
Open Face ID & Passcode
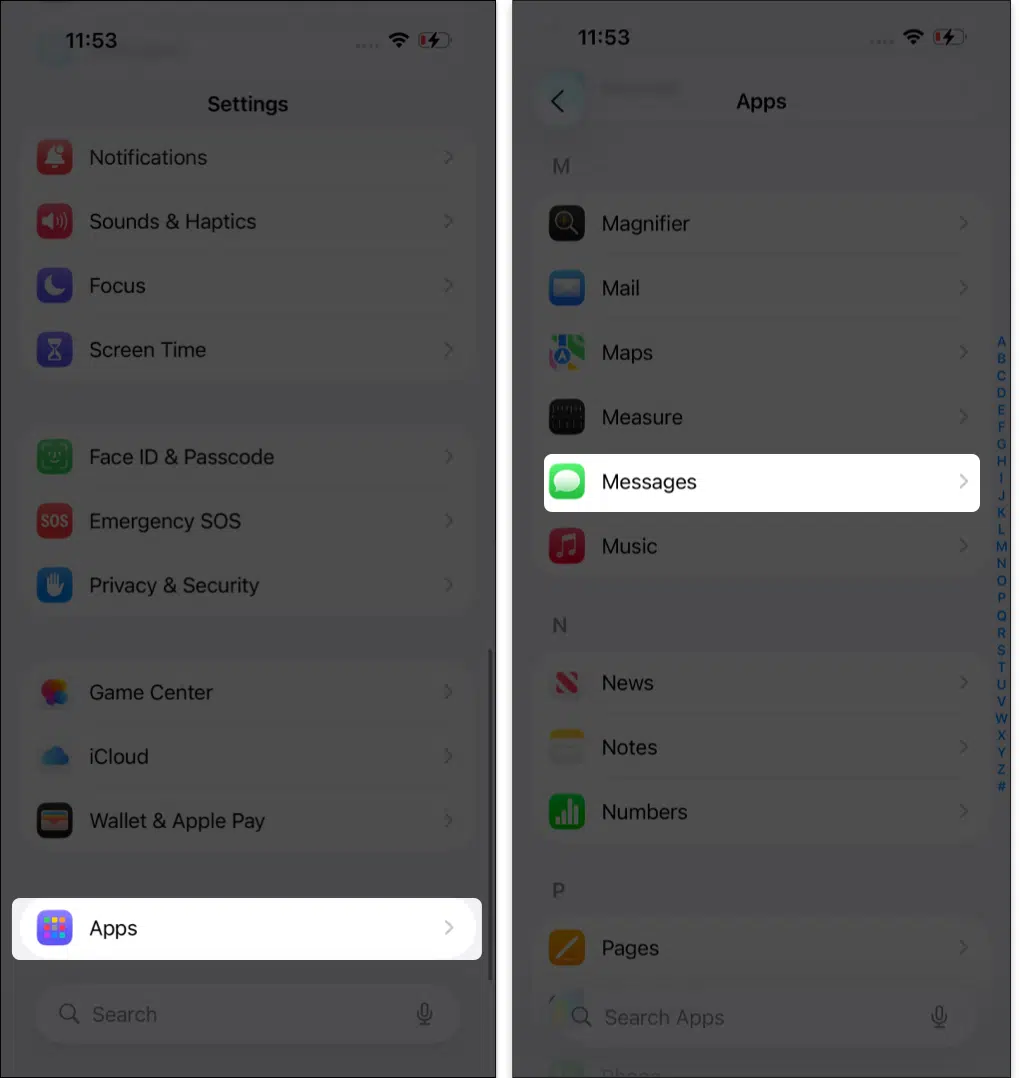[246, 457]
